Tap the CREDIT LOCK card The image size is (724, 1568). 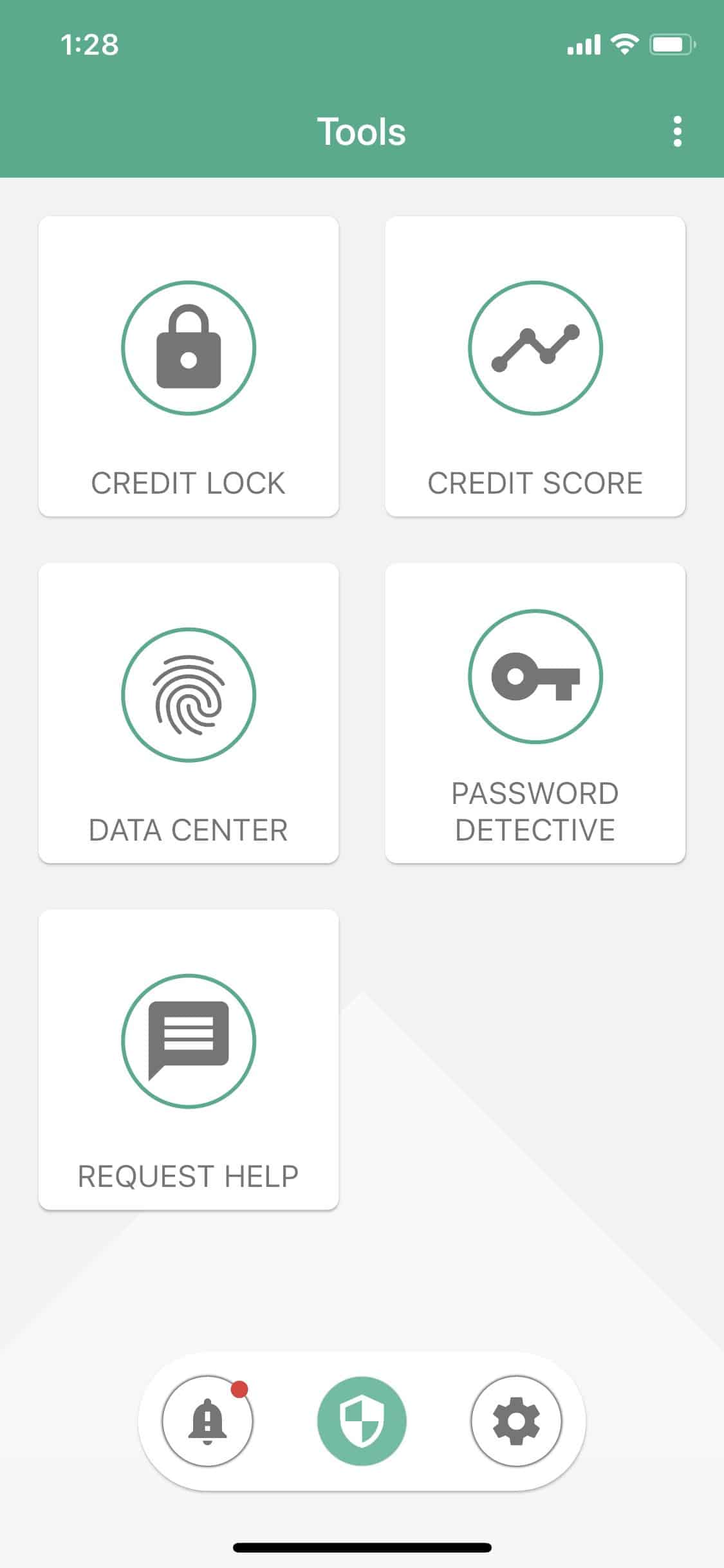[x=189, y=366]
